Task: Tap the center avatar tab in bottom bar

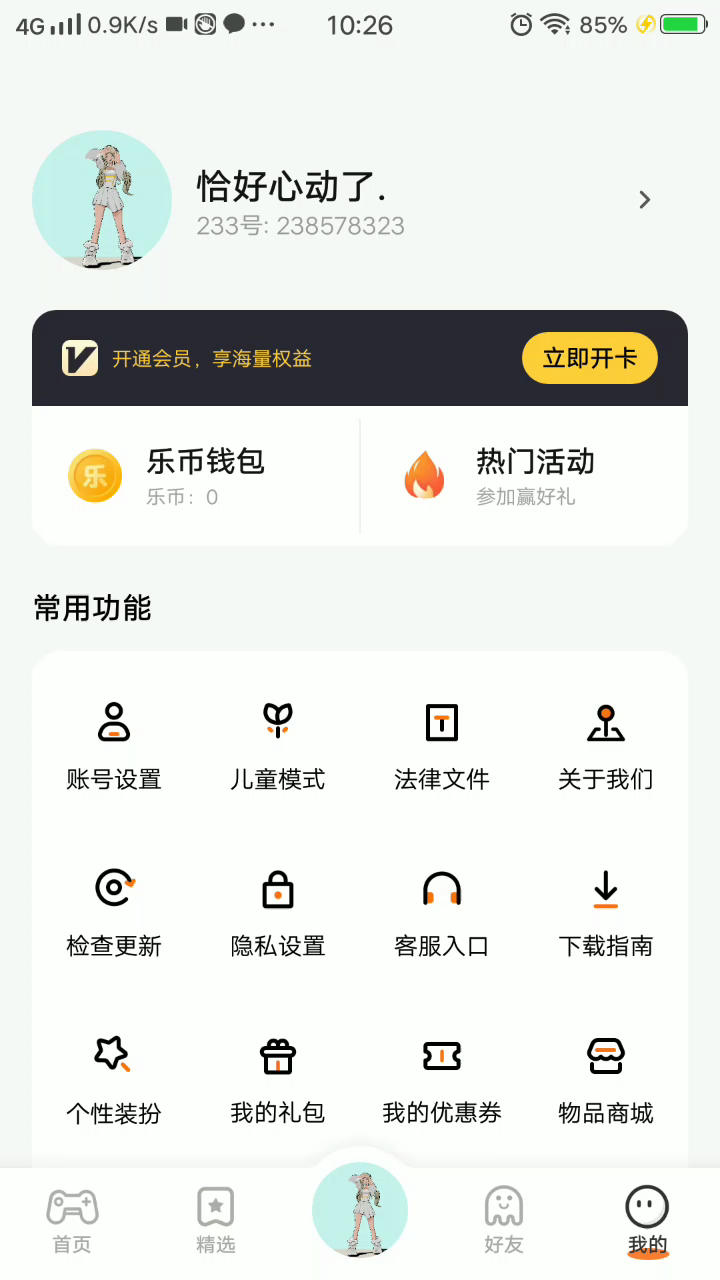Action: [360, 1210]
